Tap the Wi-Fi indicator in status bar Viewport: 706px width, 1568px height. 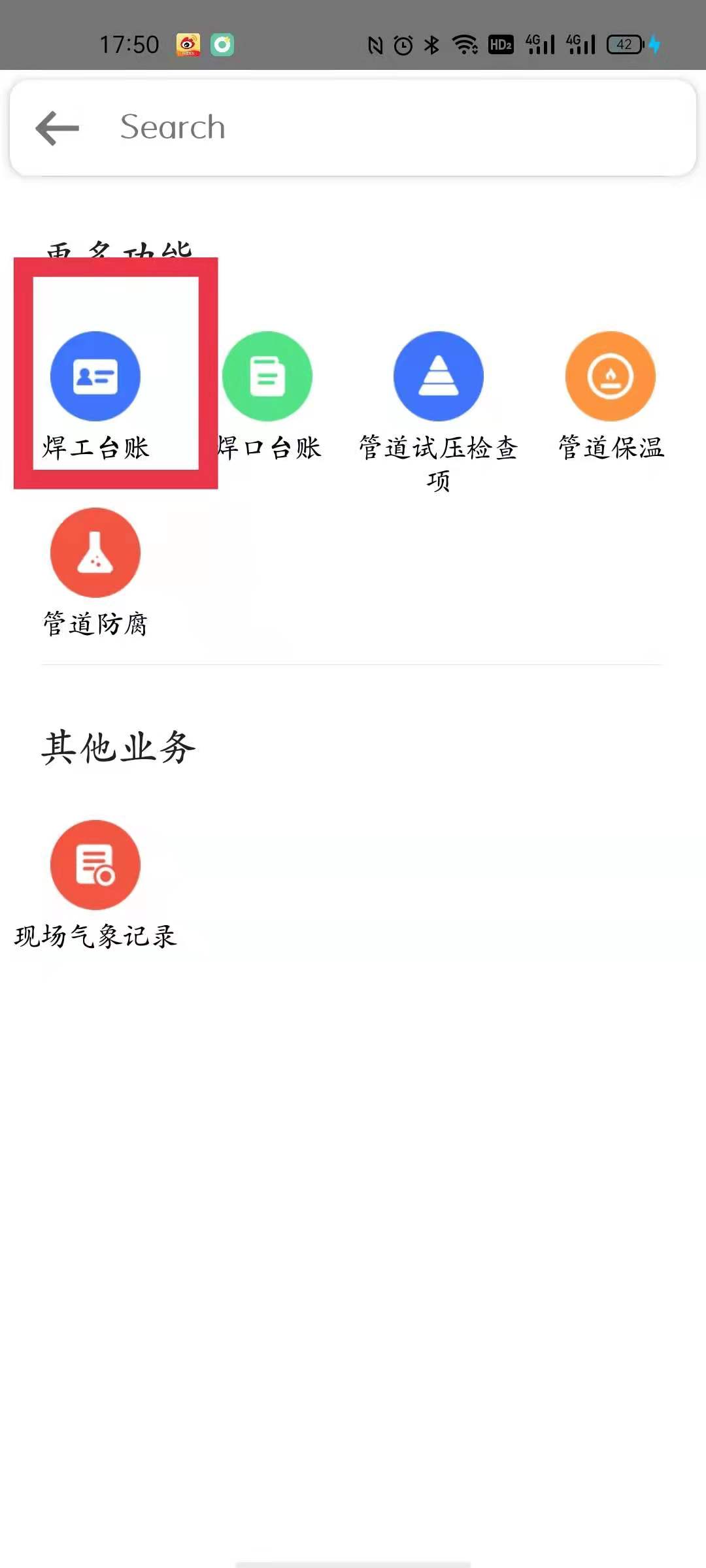(465, 44)
